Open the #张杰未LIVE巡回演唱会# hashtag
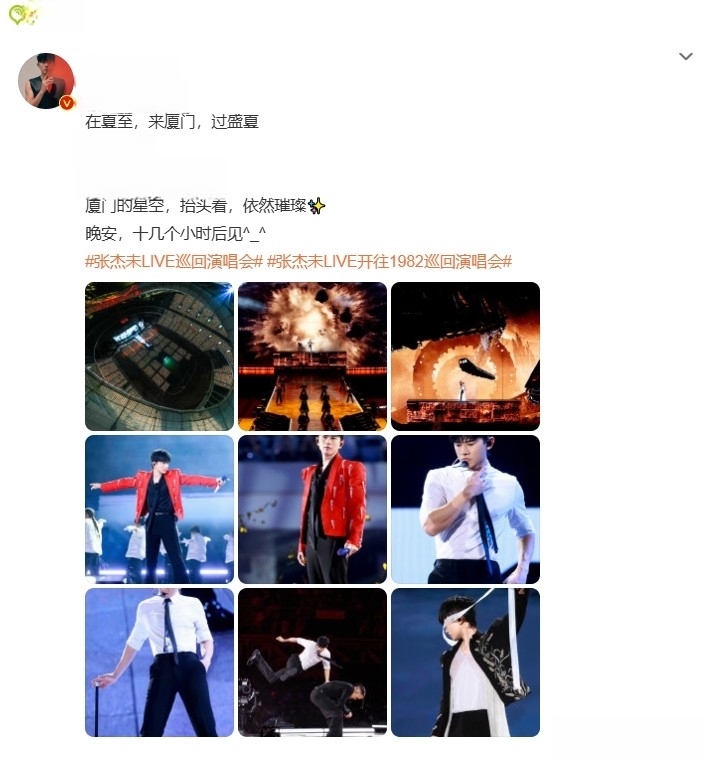Image resolution: width=711 pixels, height=763 pixels. point(174,261)
